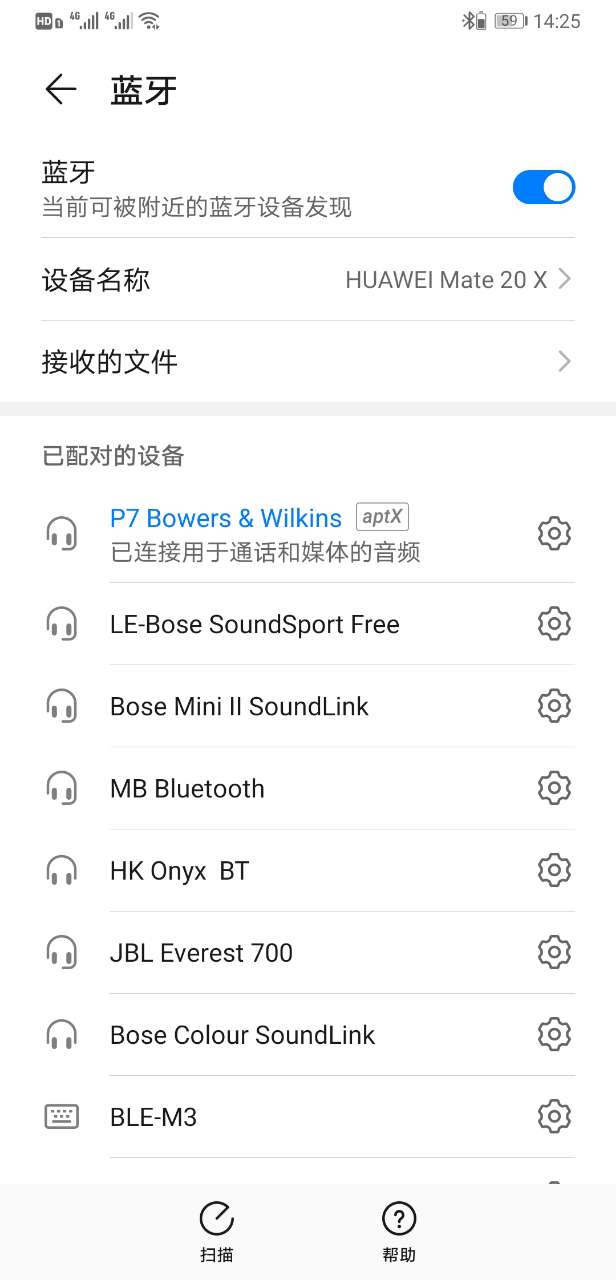Viewport: 616px width, 1280px height.
Task: Open the 设备名称 row
Action: (x=308, y=280)
